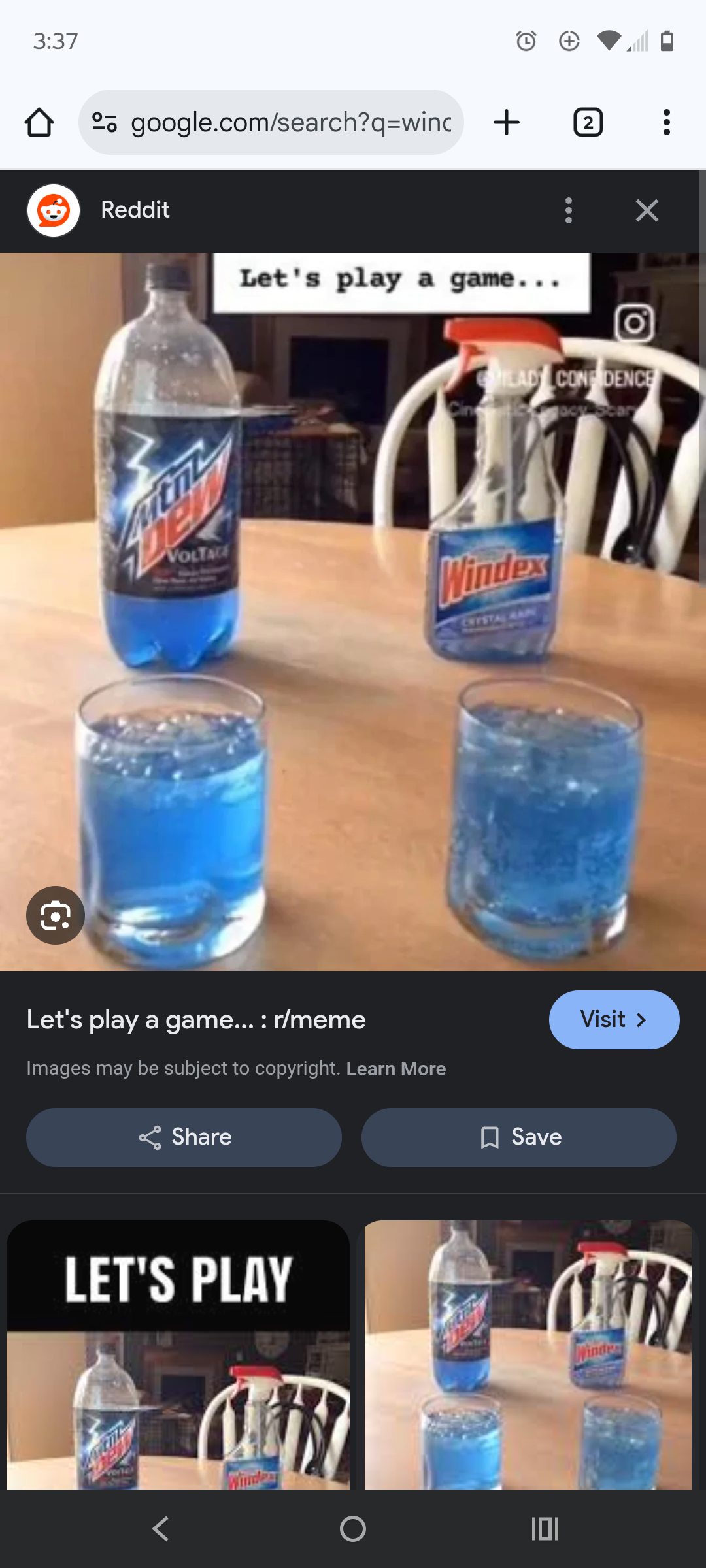Share this image
The image size is (706, 1568).
click(x=184, y=1137)
